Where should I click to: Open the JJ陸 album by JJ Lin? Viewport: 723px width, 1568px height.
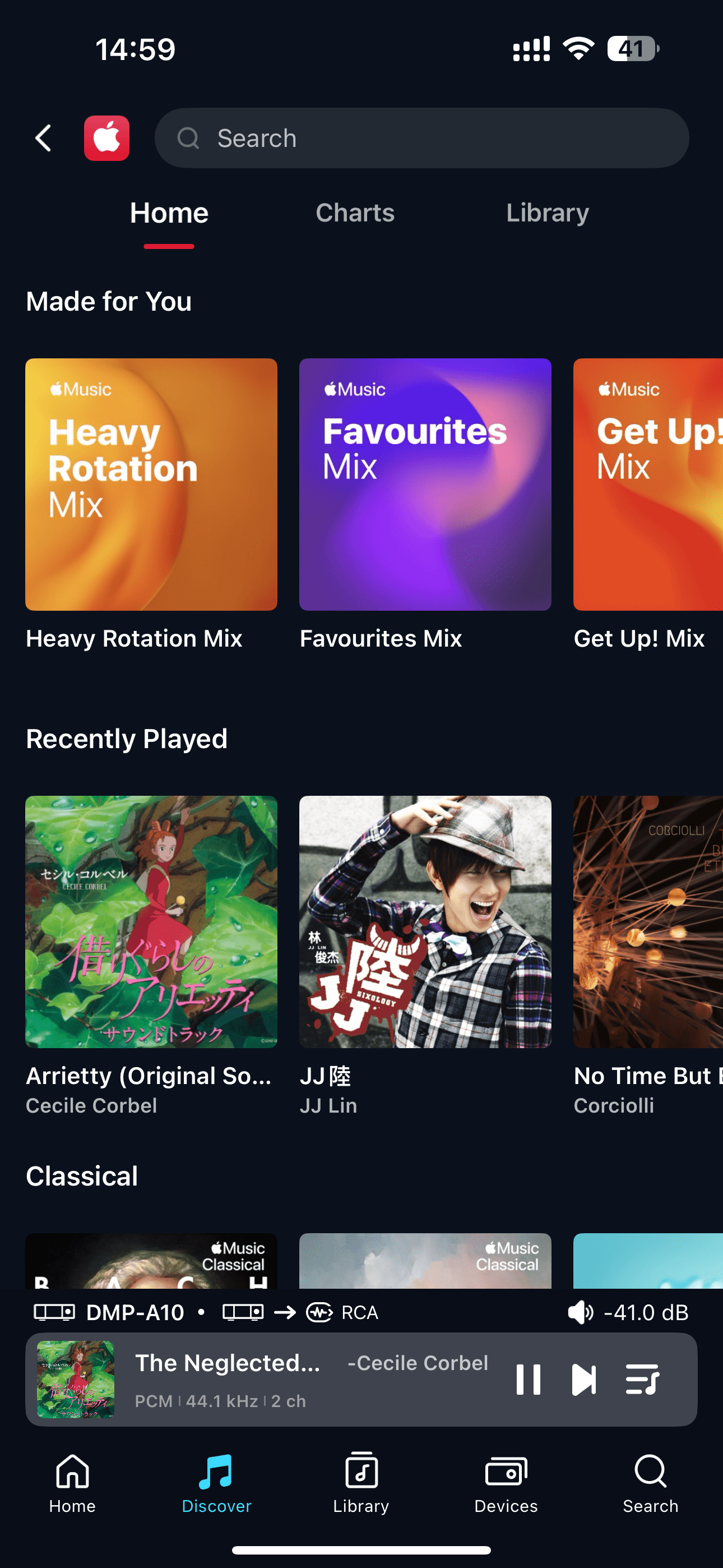pyautogui.click(x=425, y=921)
